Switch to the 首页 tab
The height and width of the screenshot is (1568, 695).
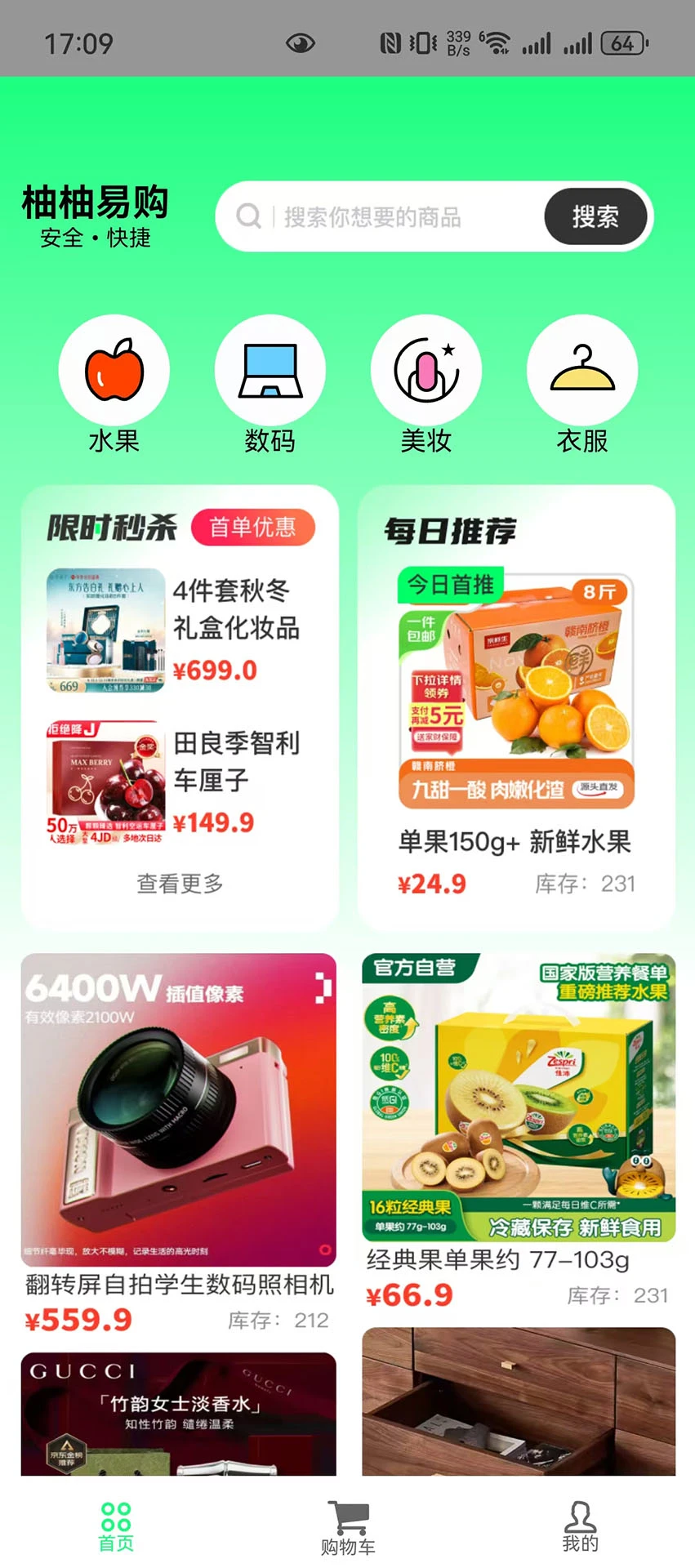coord(116,1526)
